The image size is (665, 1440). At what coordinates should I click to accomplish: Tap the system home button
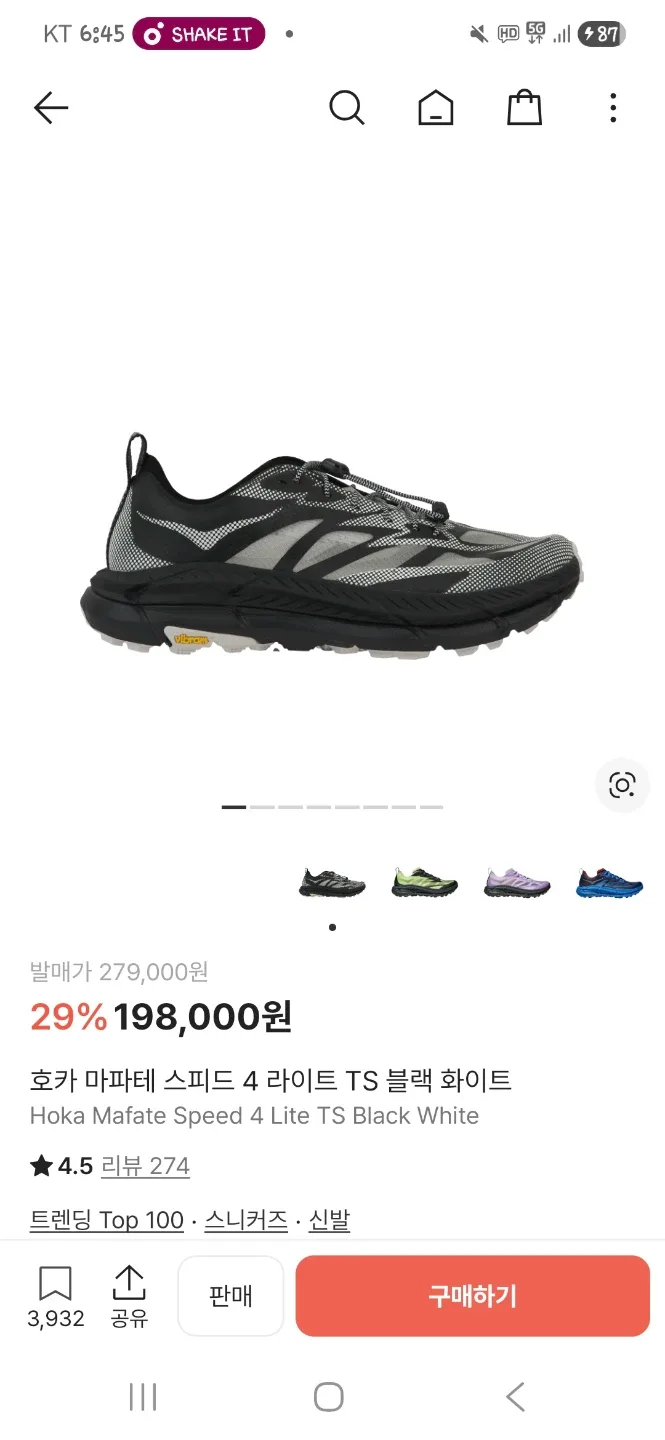pos(329,1397)
